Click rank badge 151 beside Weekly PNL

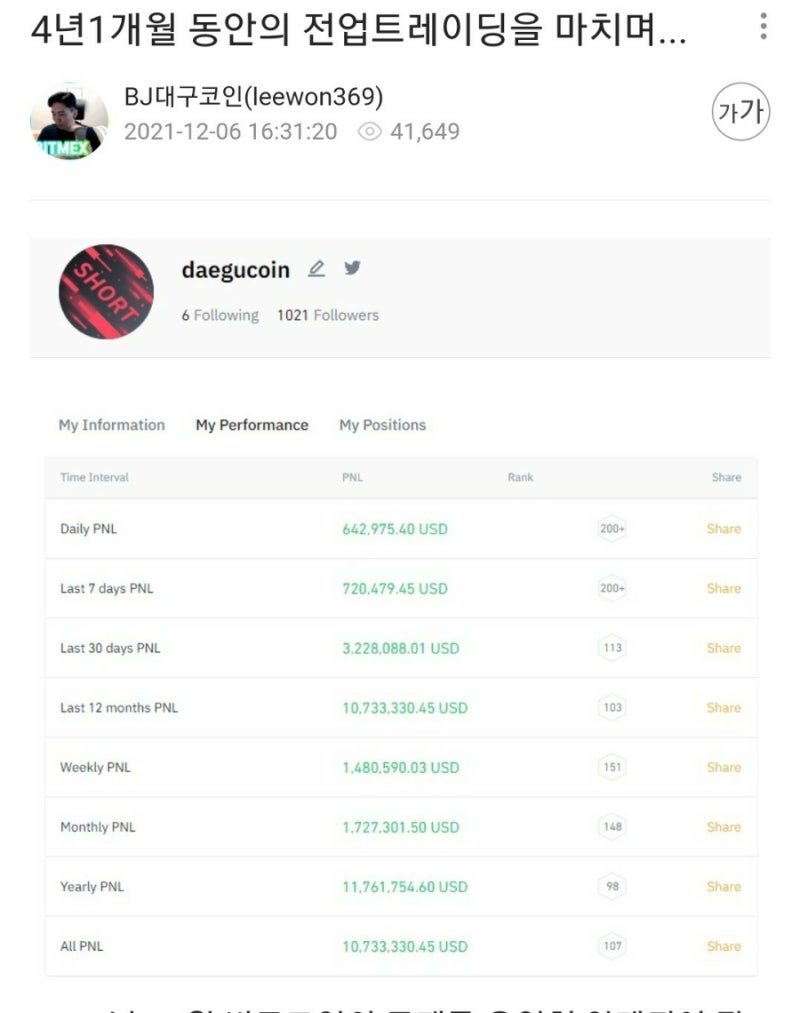[x=612, y=767]
